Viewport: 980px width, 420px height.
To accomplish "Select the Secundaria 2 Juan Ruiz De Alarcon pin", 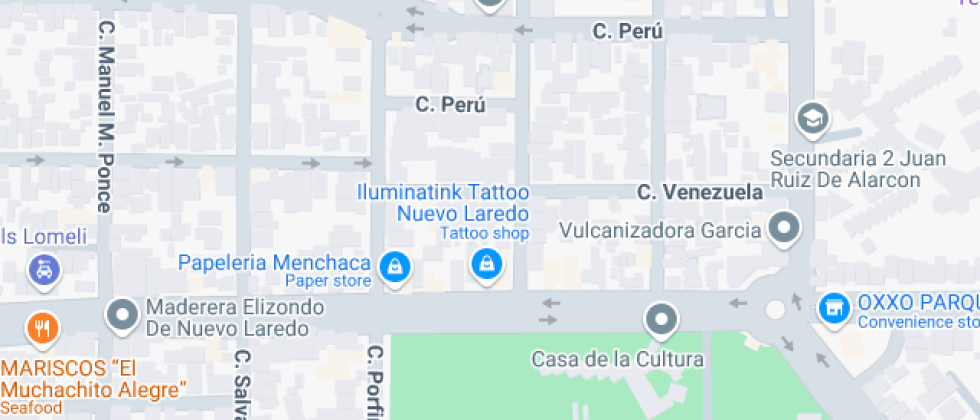I will coord(813,119).
